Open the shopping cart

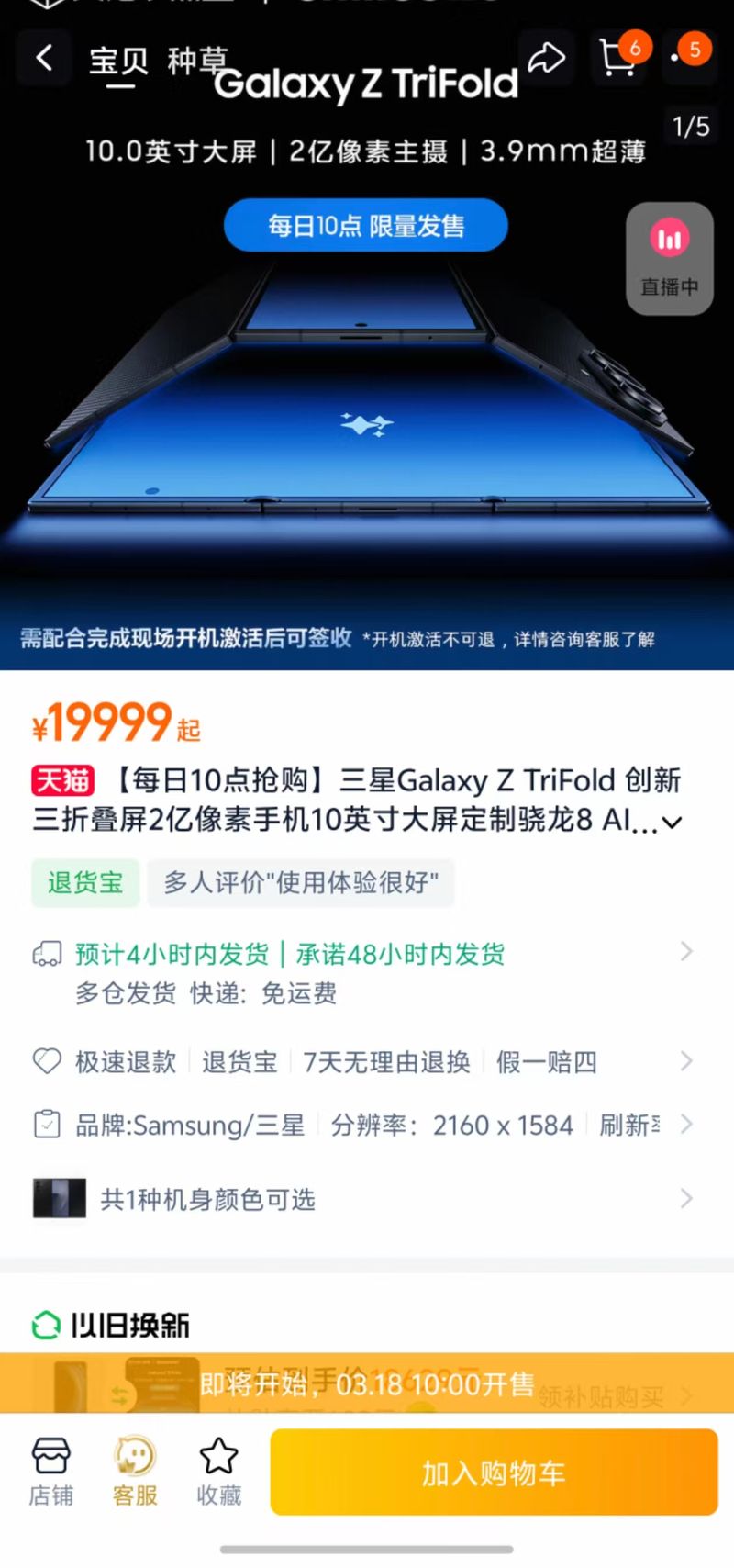[x=618, y=57]
